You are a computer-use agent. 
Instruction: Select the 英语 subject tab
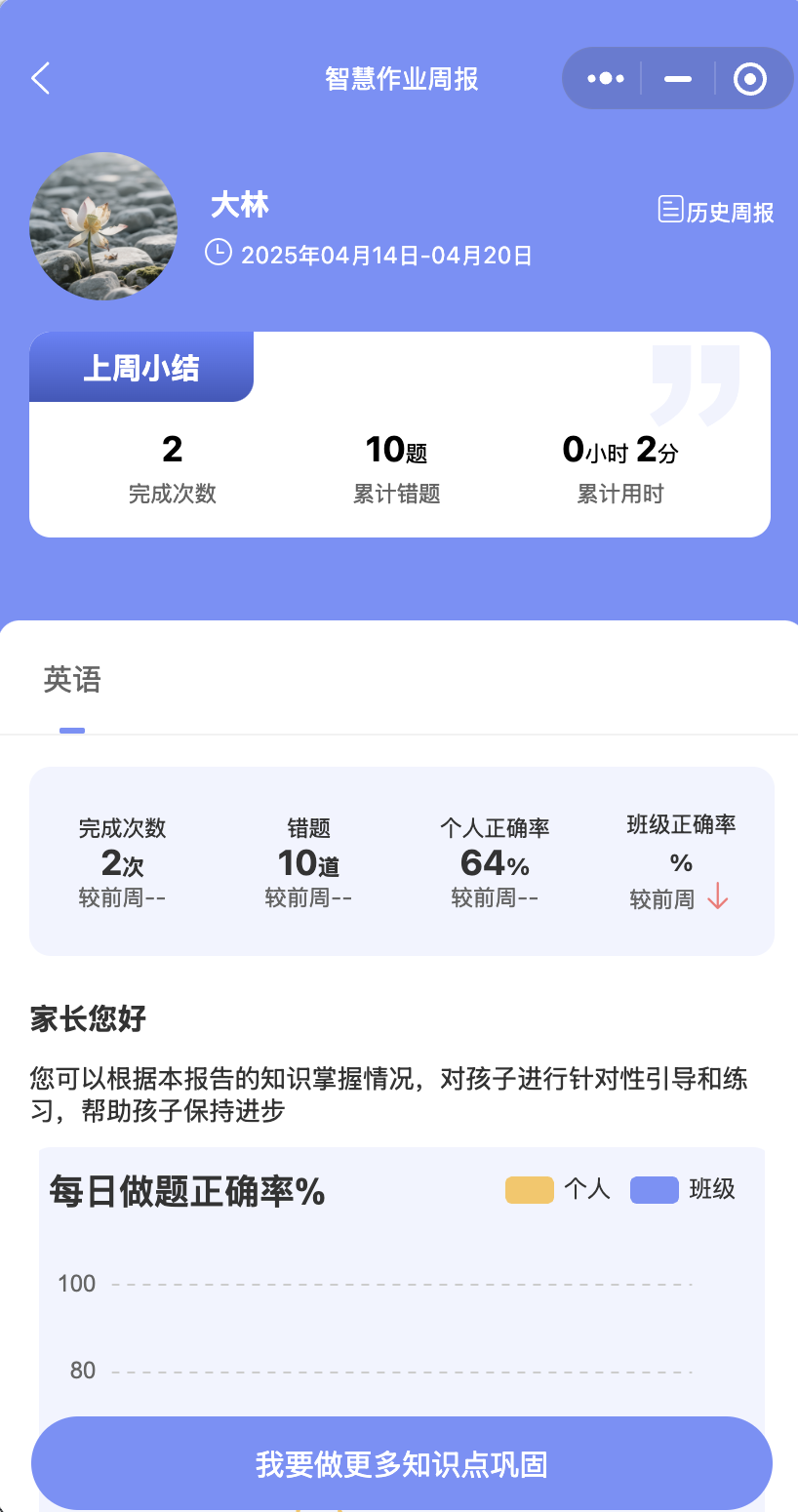pos(72,680)
